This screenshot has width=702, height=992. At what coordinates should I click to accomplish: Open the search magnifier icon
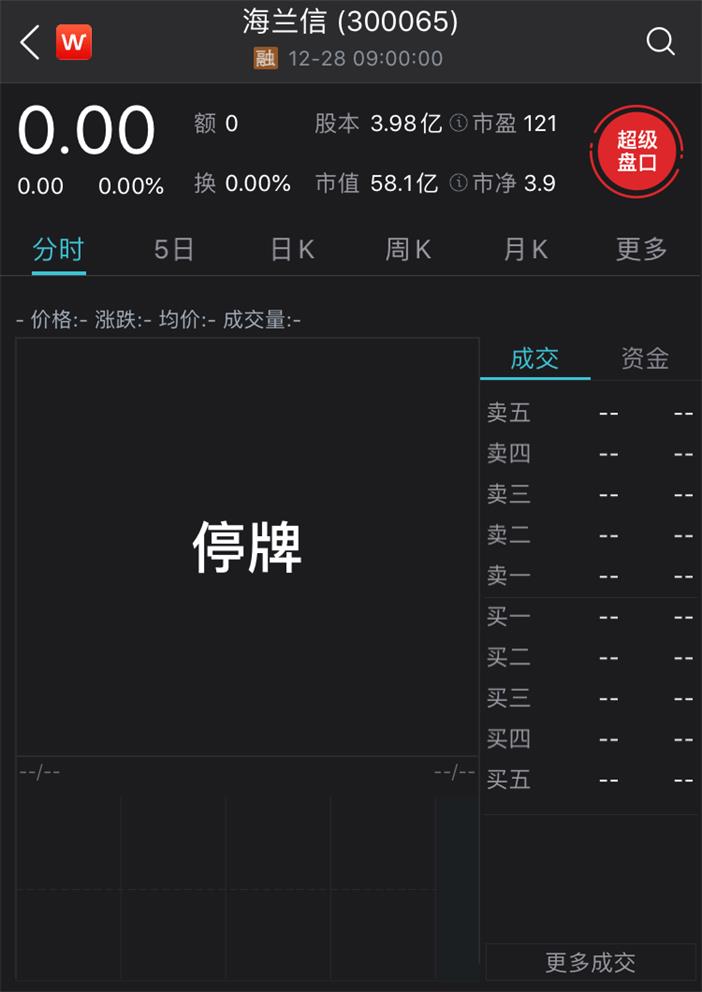pyautogui.click(x=660, y=41)
